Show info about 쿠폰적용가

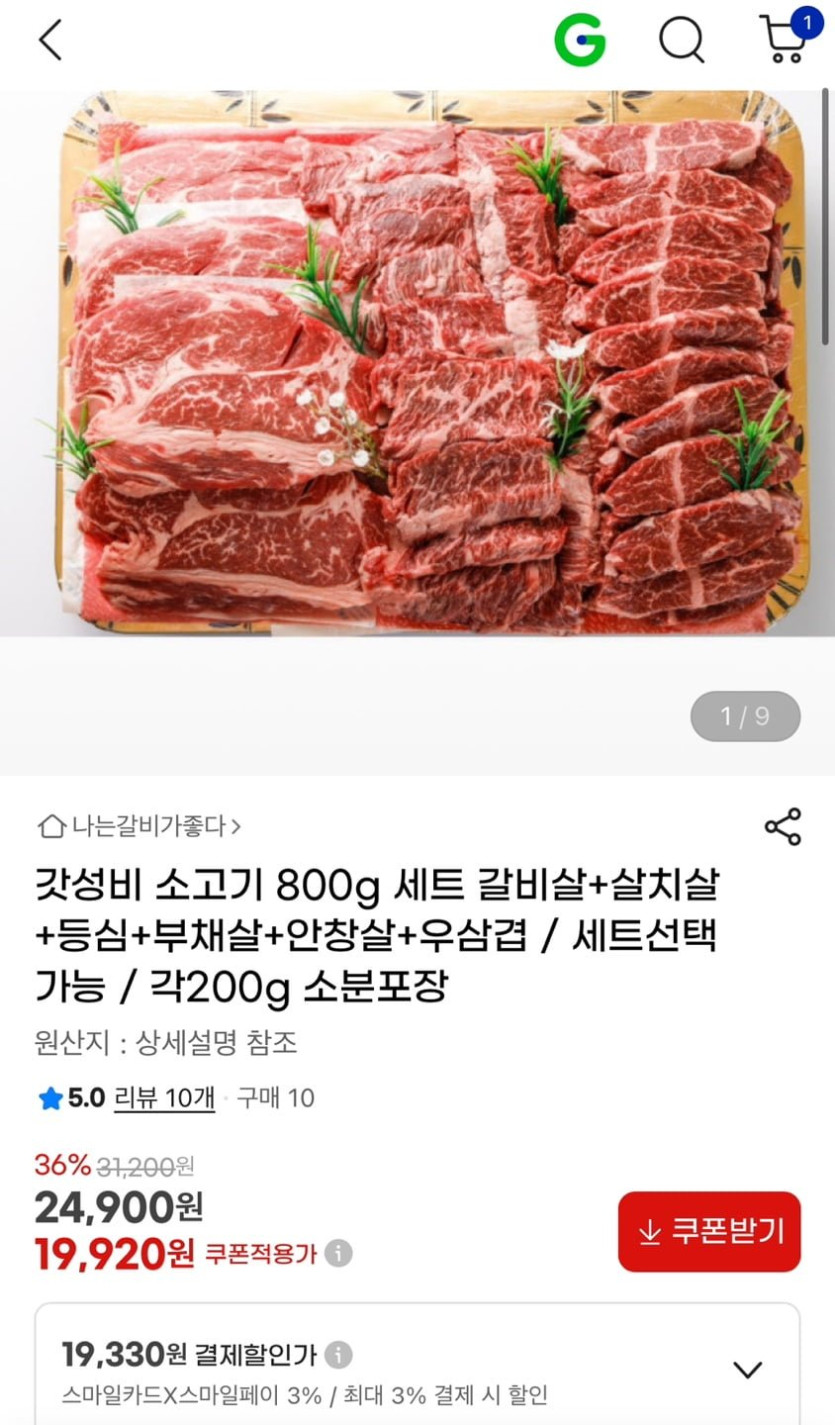point(339,1253)
